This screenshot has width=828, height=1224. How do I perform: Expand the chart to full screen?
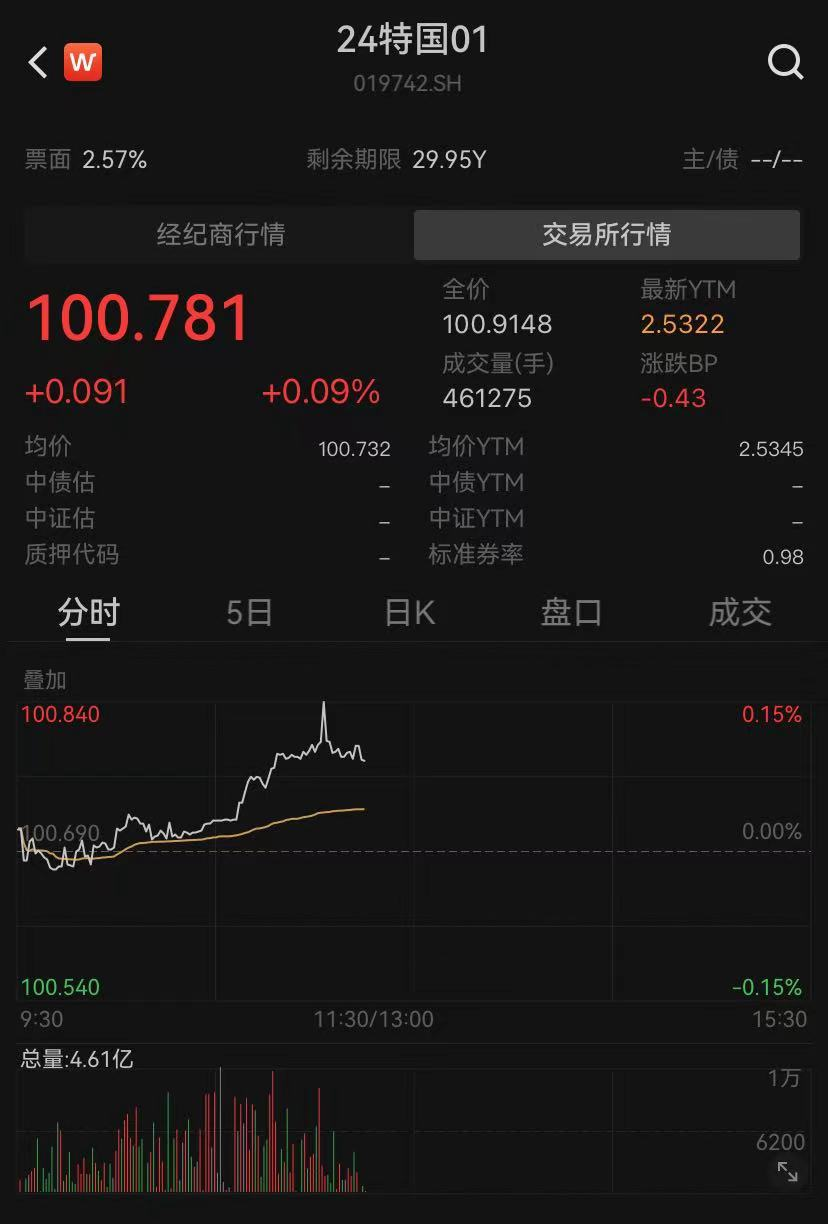point(788,1172)
